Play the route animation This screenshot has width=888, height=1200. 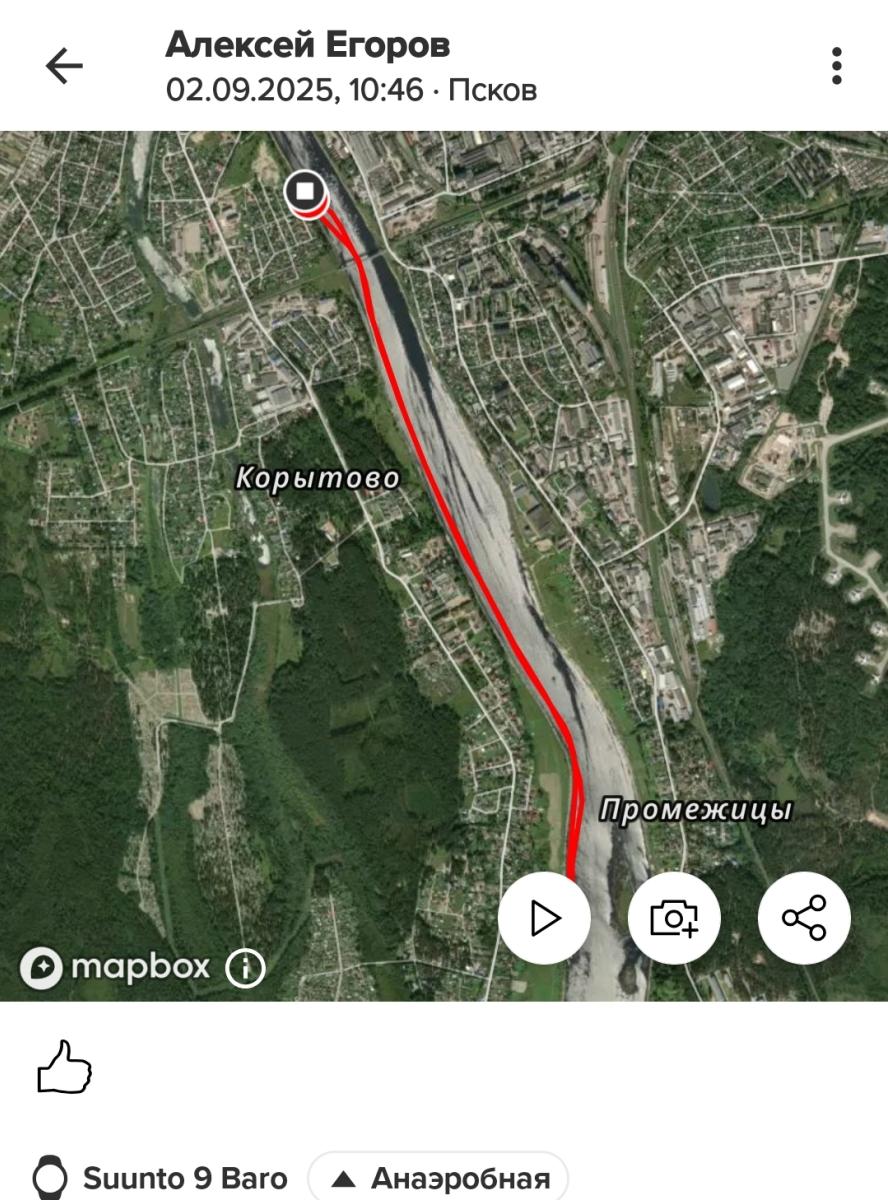click(x=544, y=918)
